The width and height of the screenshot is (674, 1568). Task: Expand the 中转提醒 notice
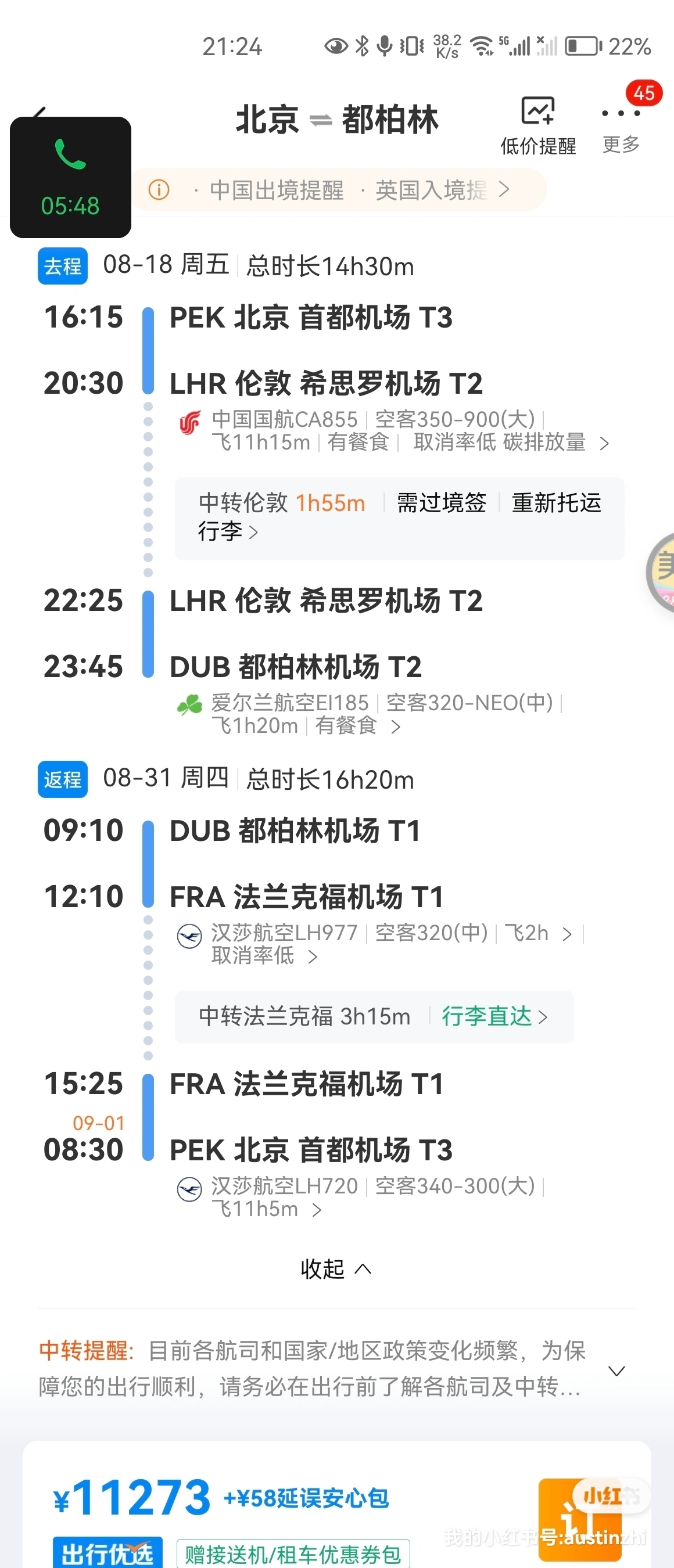coord(616,1371)
